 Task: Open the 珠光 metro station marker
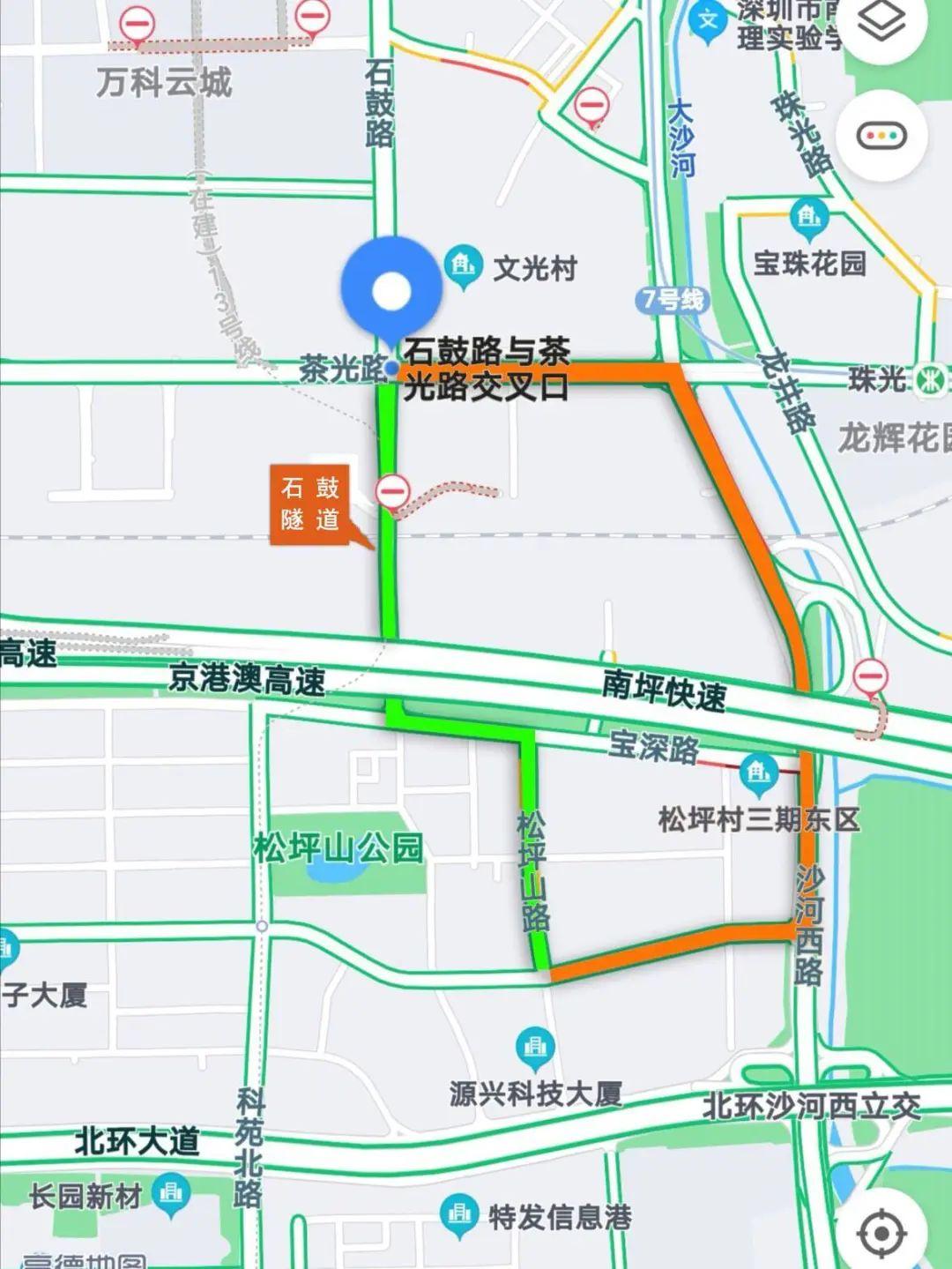tap(927, 379)
